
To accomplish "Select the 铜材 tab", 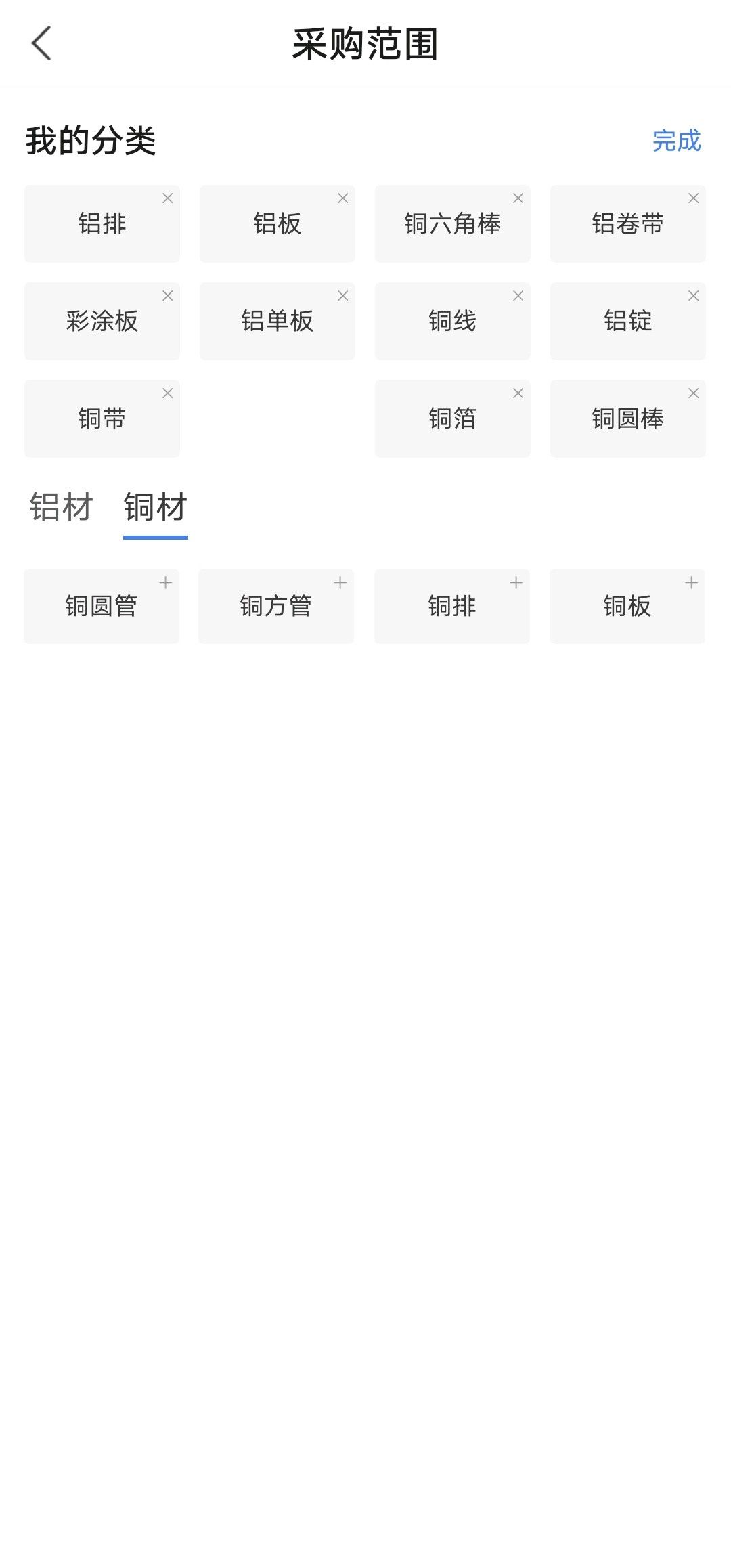I will pyautogui.click(x=155, y=507).
